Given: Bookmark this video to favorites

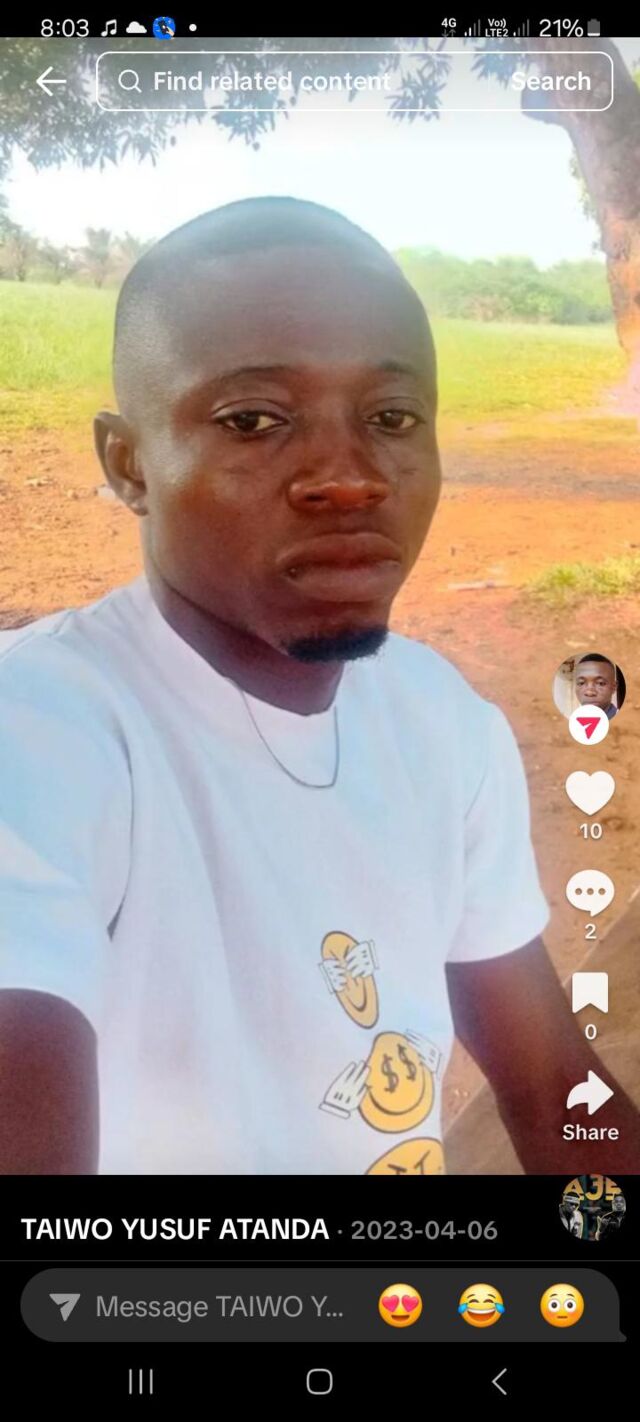Looking at the screenshot, I should click(590, 993).
